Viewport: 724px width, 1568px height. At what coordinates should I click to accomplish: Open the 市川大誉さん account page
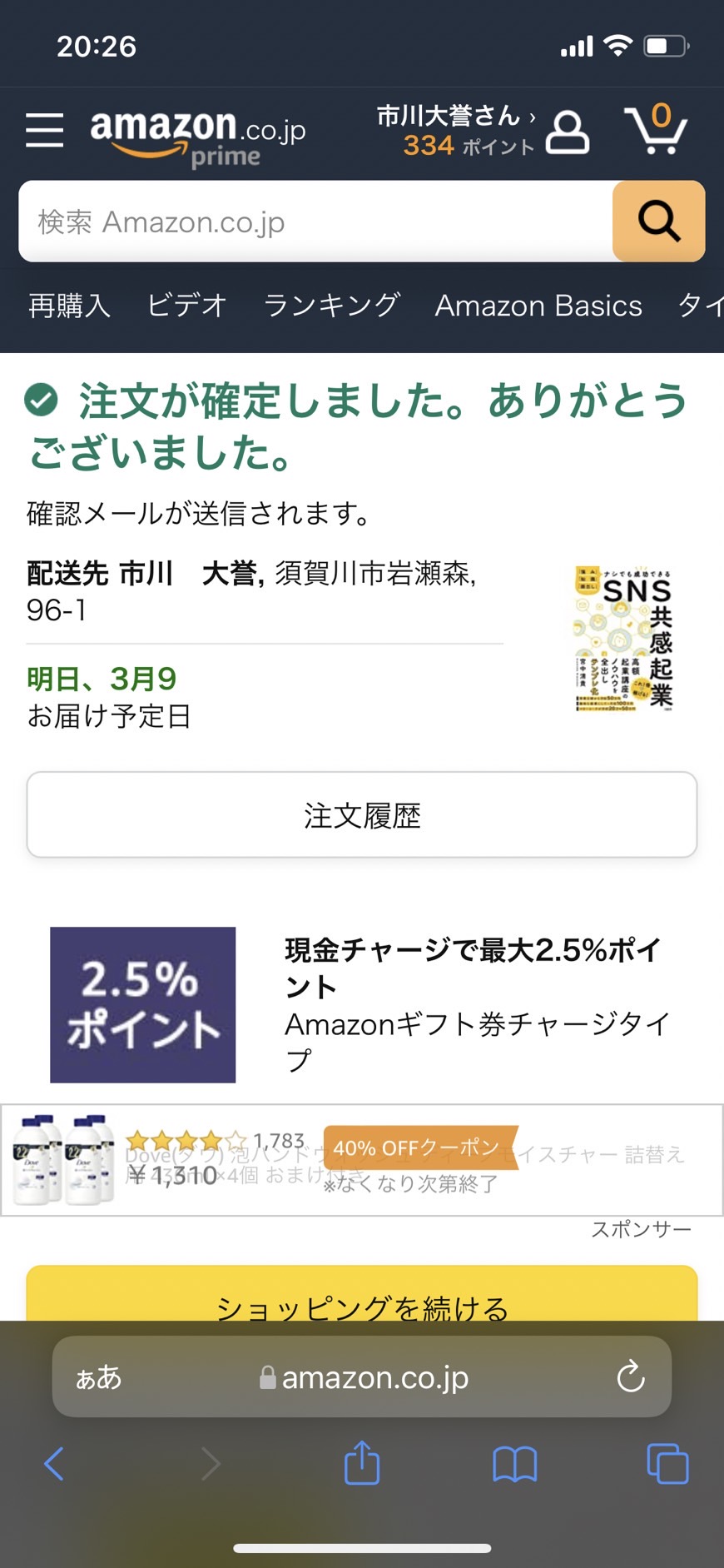pyautogui.click(x=483, y=131)
